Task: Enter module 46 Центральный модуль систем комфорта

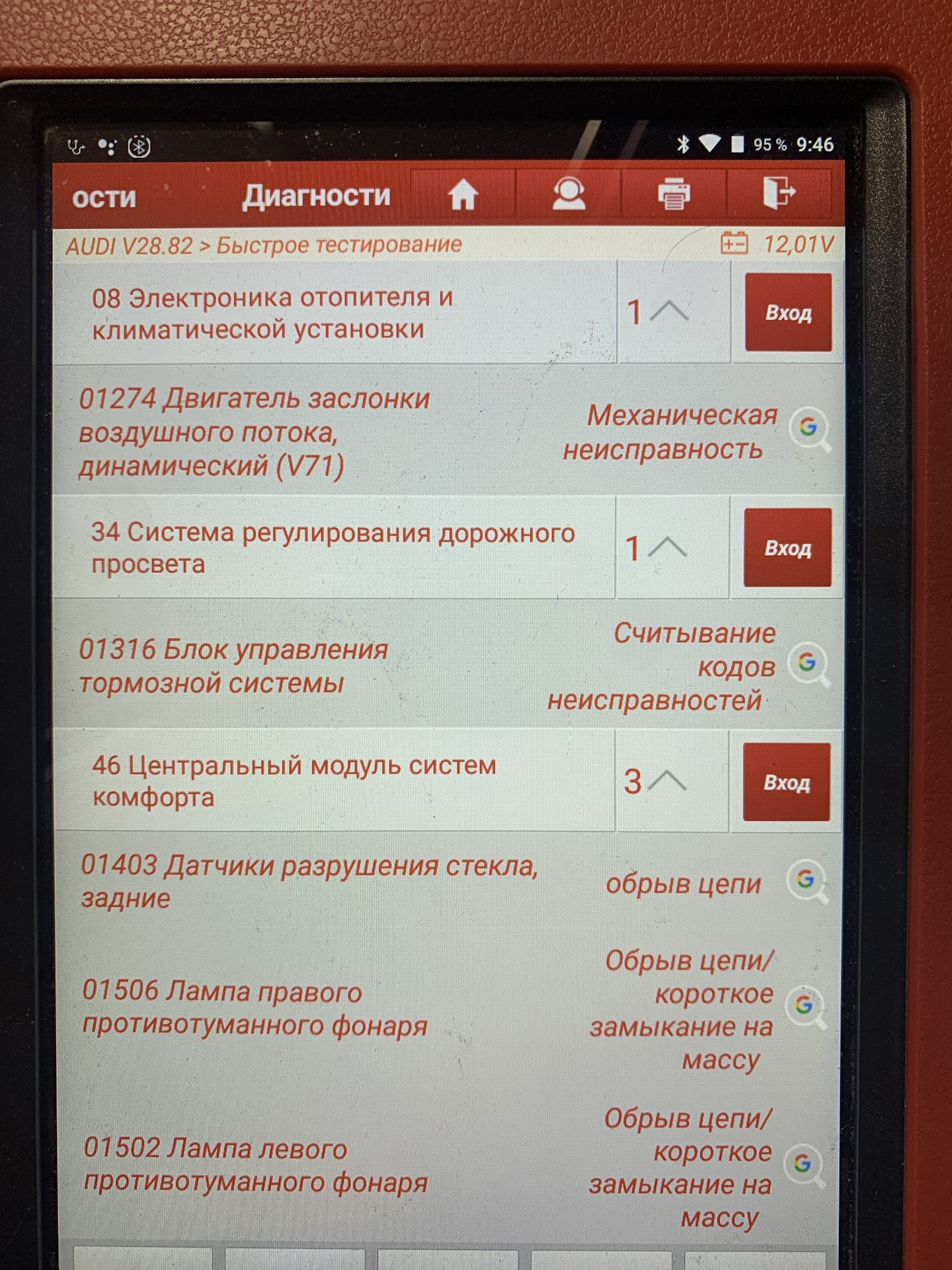Action: click(x=786, y=783)
